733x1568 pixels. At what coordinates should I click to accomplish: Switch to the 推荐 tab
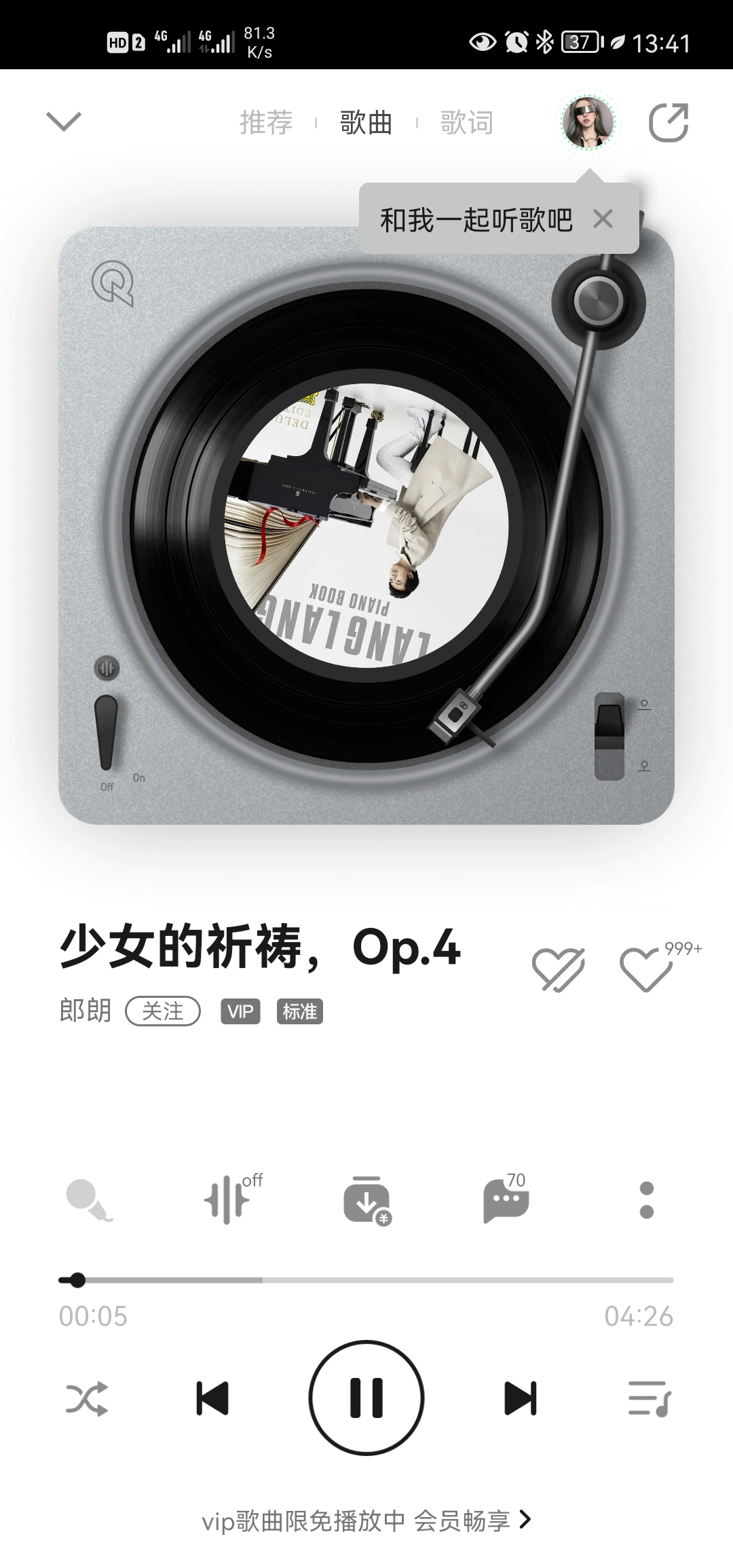[x=266, y=123]
